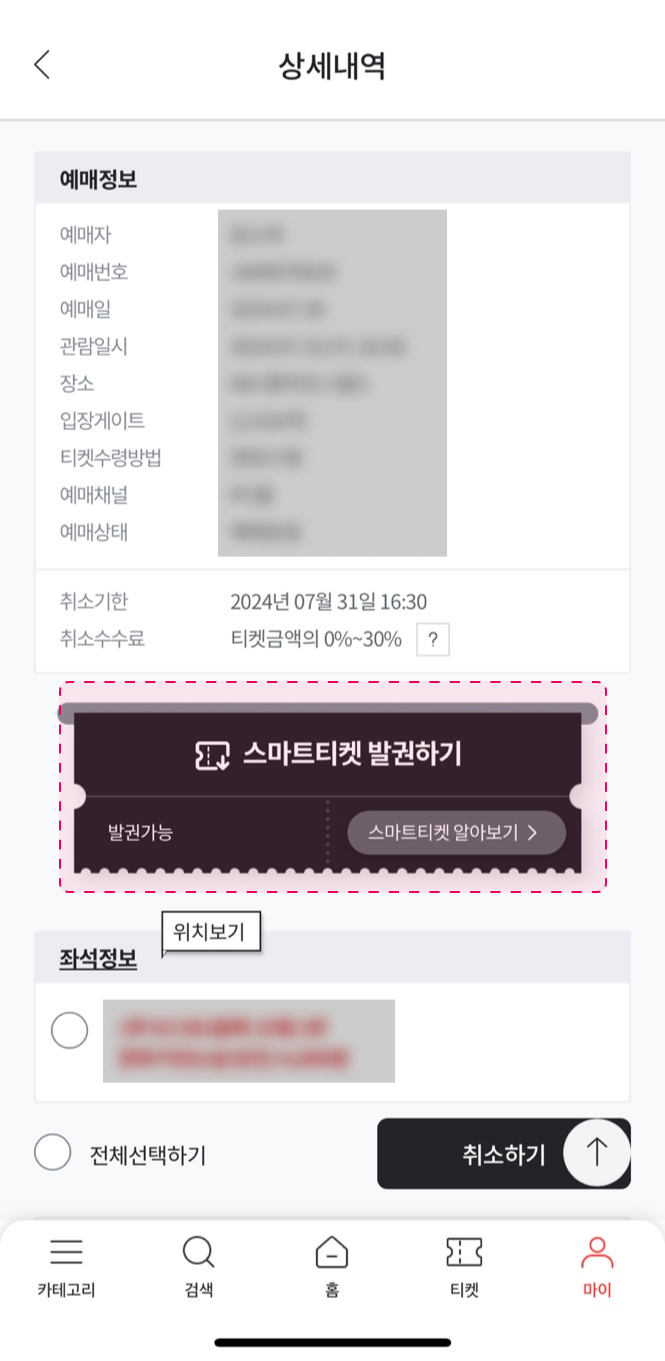Go back using the top-left arrow
The width and height of the screenshot is (665, 1361).
click(41, 65)
